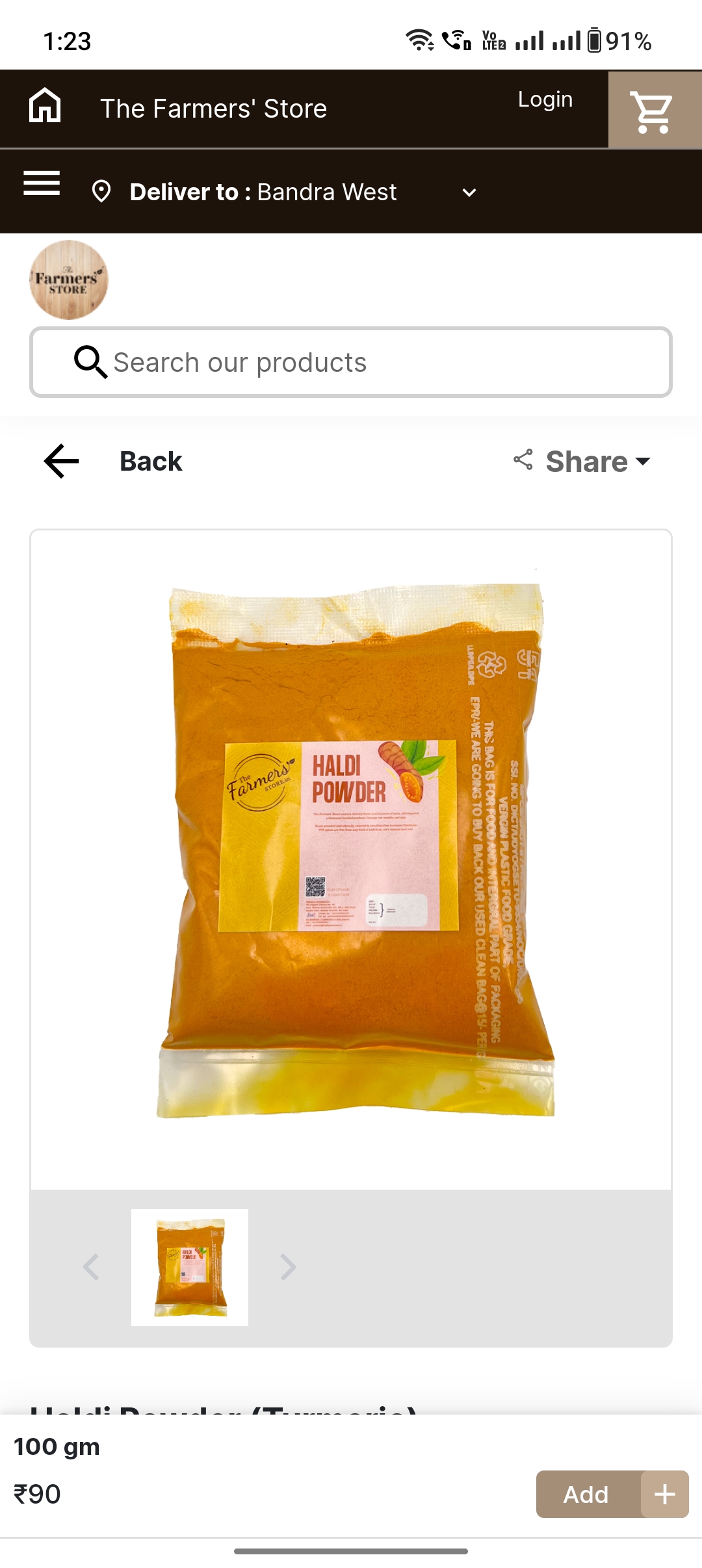Go to the store home icon
Screen dimensions: 702x1568
coord(45,105)
